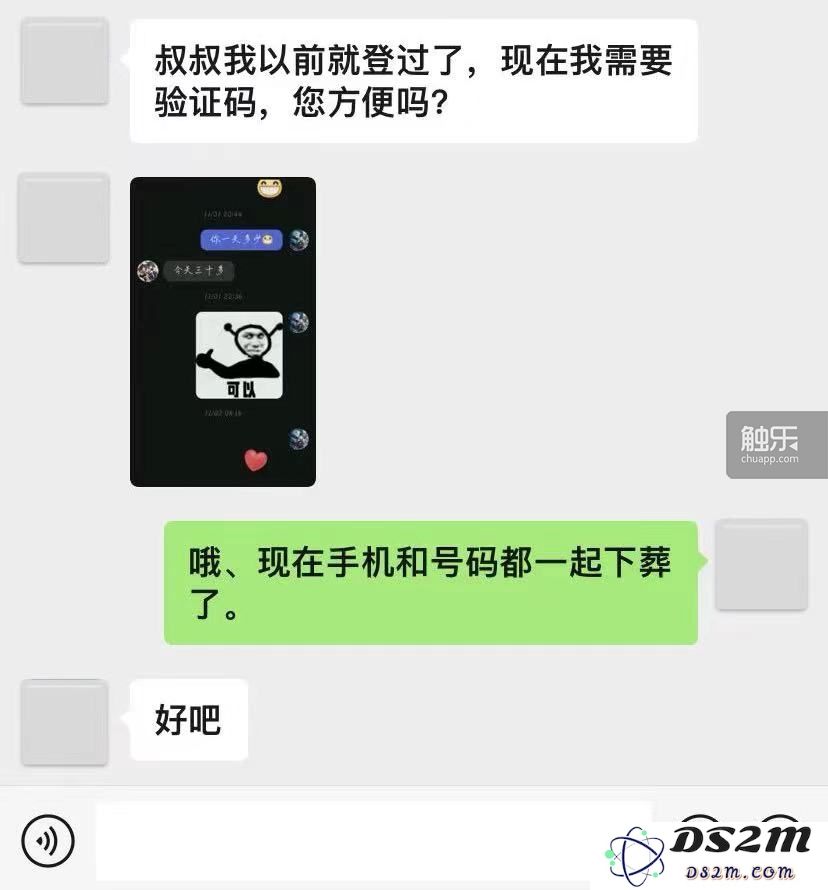Open the dark chat screenshot image
Image resolution: width=828 pixels, height=890 pixels.
coord(223,332)
